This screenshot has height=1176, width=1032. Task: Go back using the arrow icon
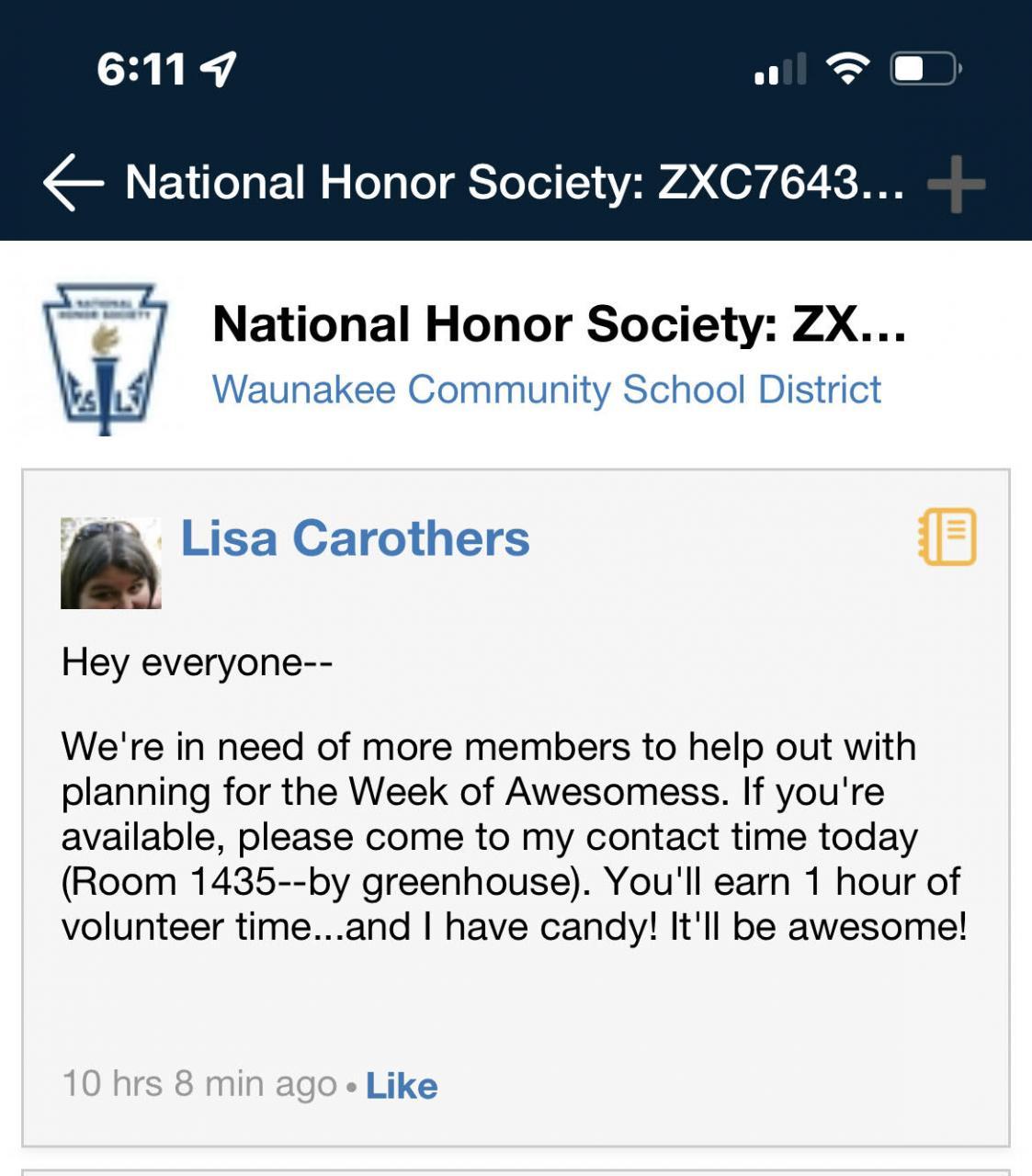(x=74, y=183)
